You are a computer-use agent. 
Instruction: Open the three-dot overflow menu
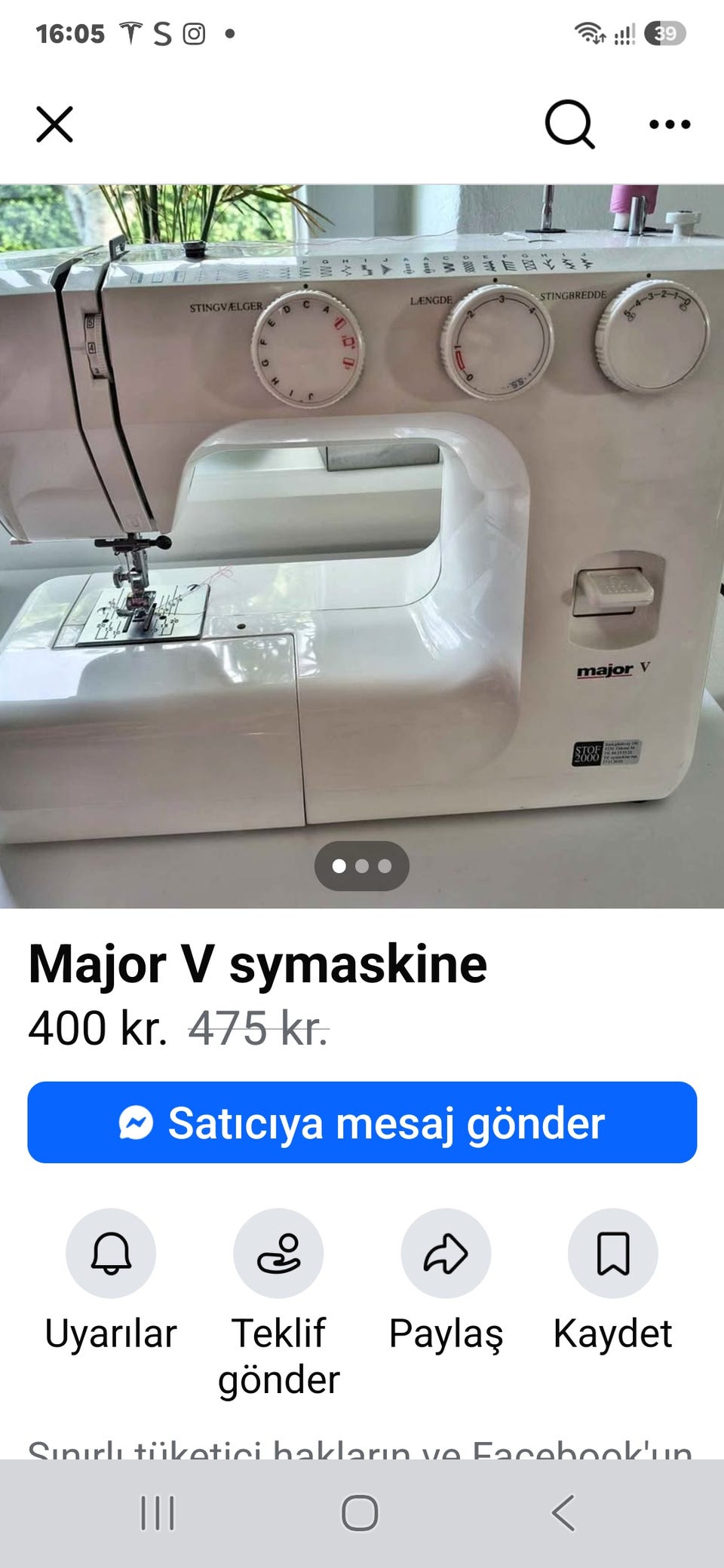(670, 124)
